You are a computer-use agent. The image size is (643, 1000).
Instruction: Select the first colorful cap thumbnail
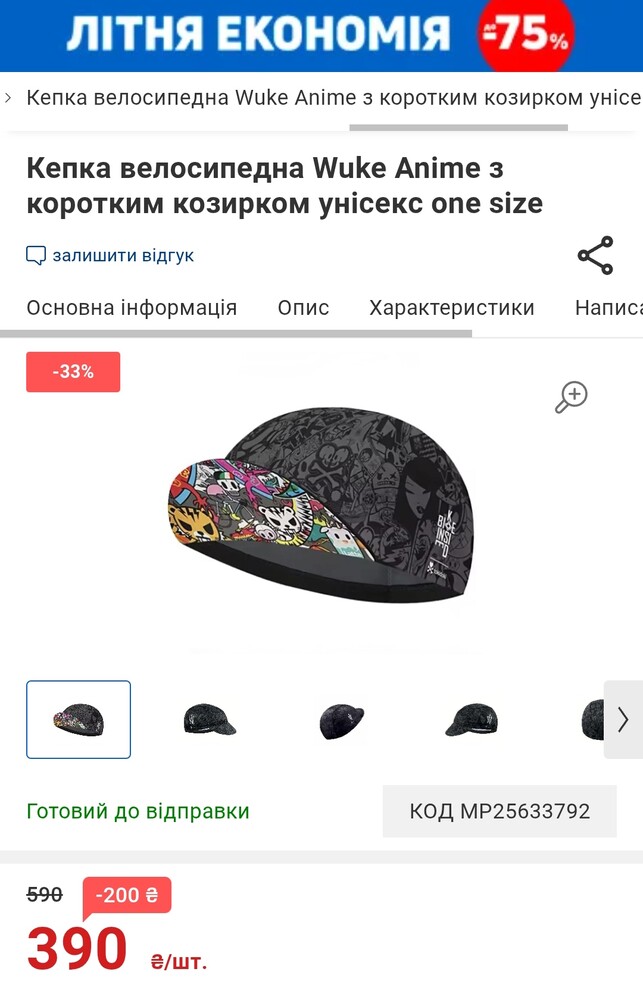click(x=78, y=719)
